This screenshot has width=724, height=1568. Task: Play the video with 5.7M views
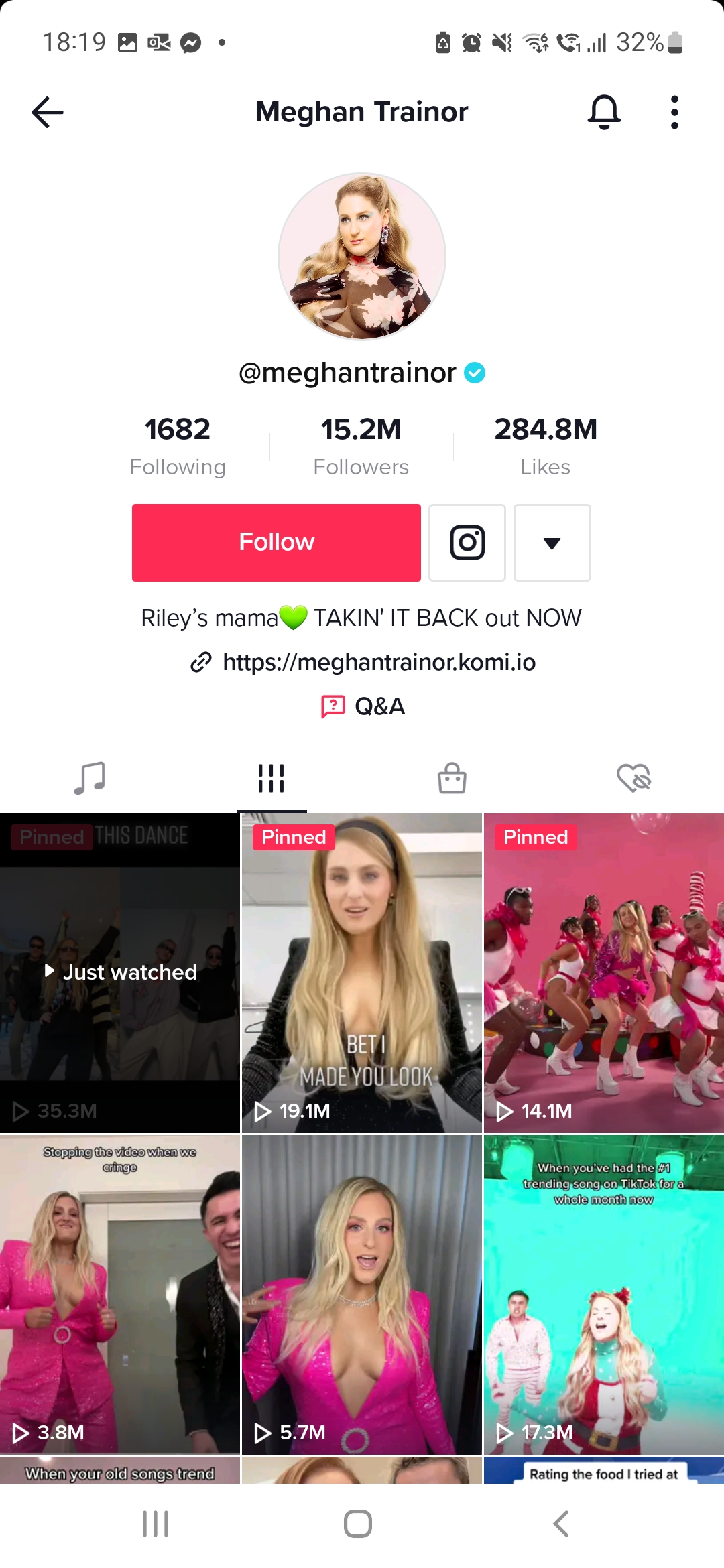(x=362, y=1294)
